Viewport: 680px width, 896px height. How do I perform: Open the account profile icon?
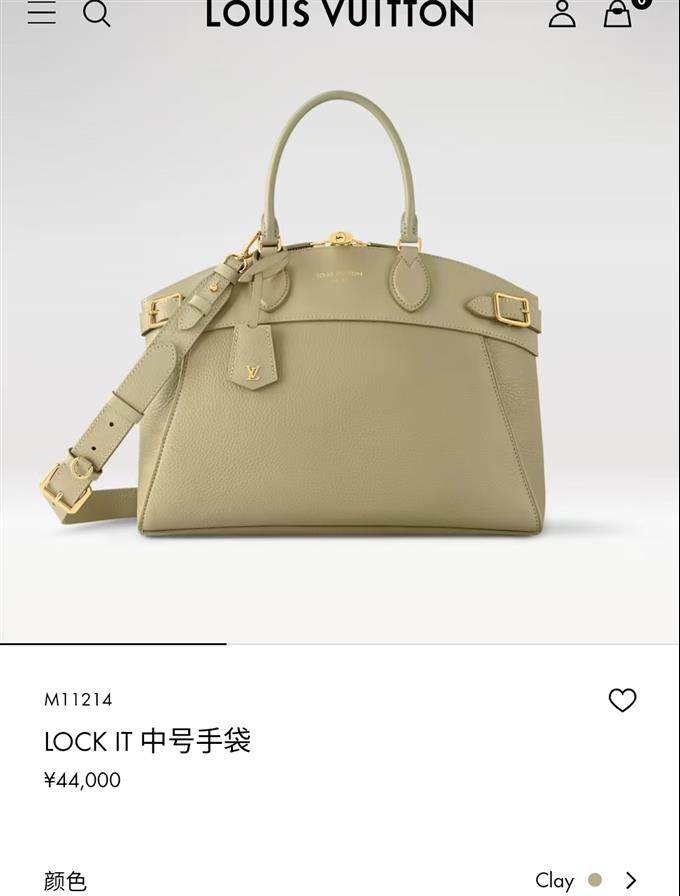[x=562, y=13]
